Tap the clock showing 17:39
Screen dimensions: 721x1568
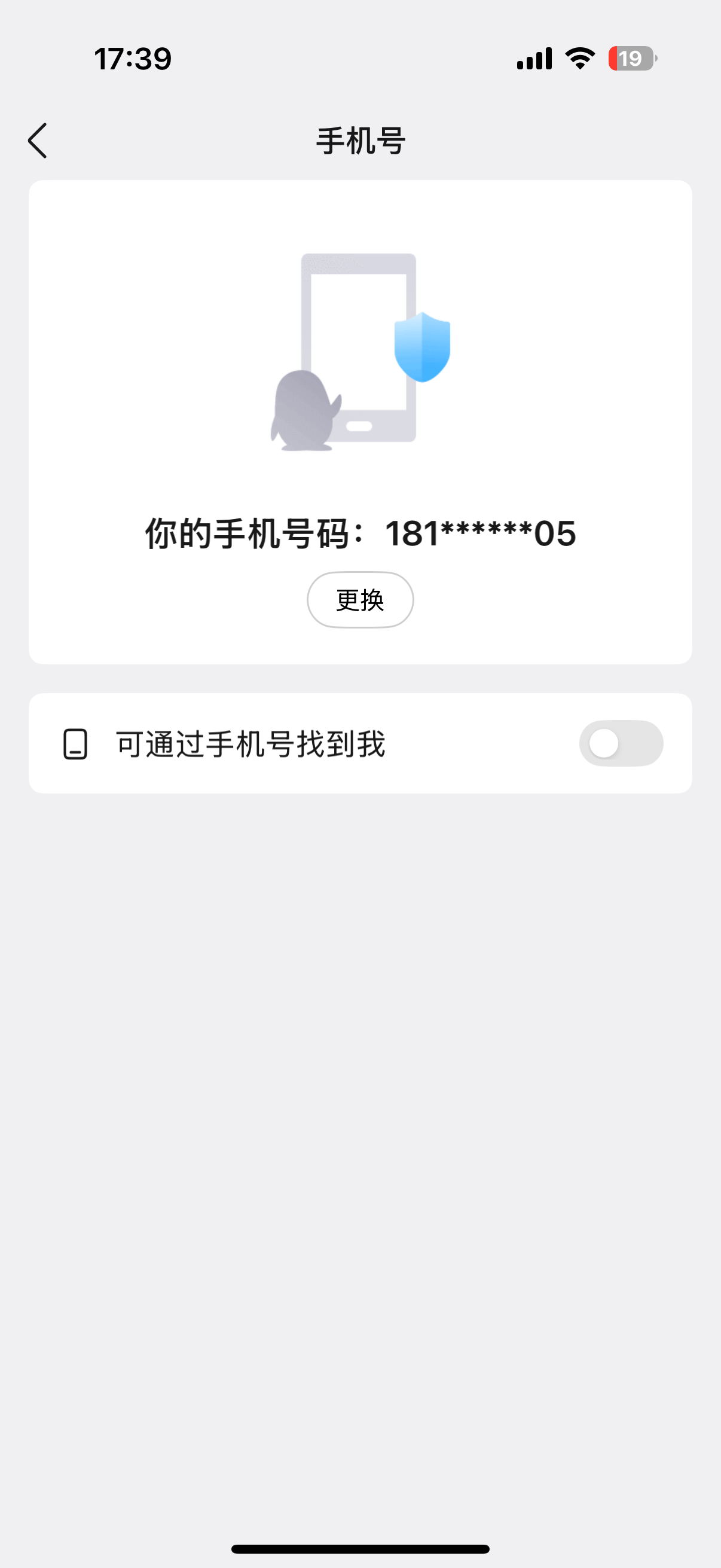tap(132, 57)
